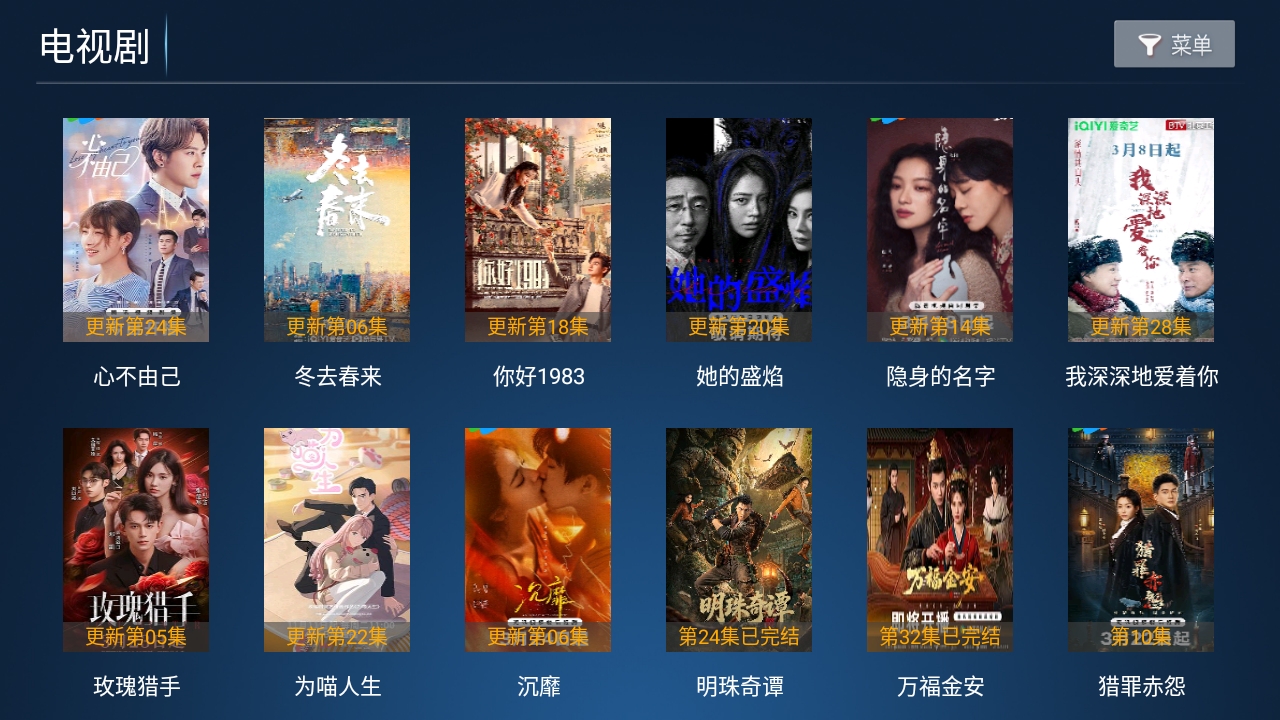The height and width of the screenshot is (720, 1280).
Task: Select the show 猎罪赤怨
Action: coord(1141,540)
